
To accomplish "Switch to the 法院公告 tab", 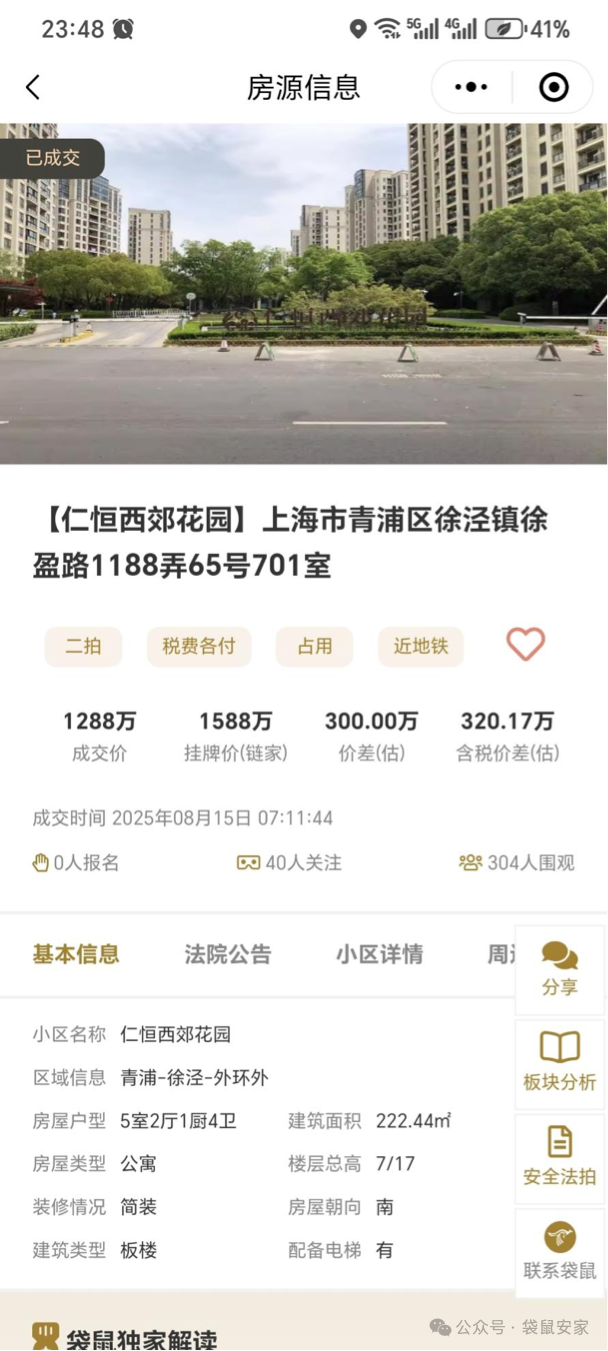I will (227, 954).
